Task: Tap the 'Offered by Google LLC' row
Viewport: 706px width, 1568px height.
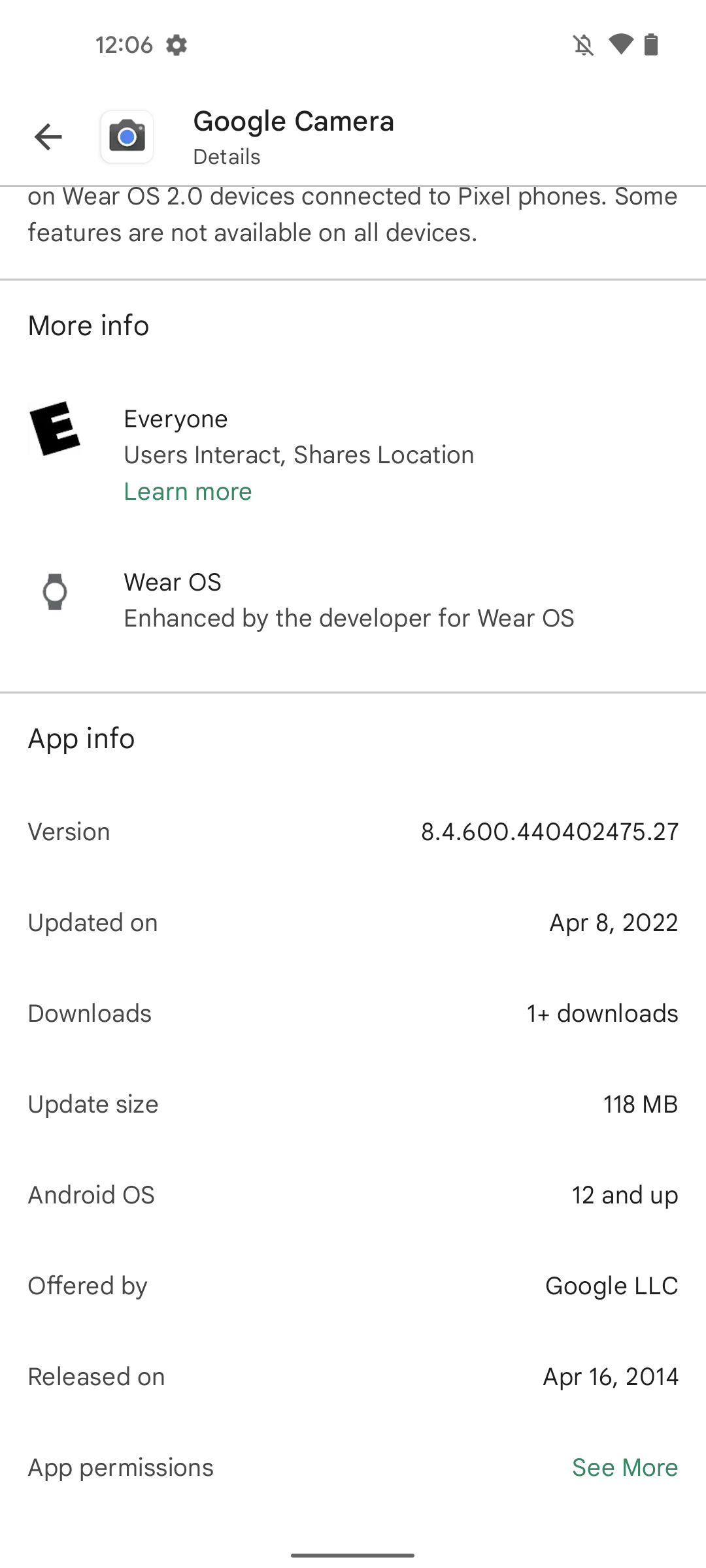Action: click(353, 1285)
